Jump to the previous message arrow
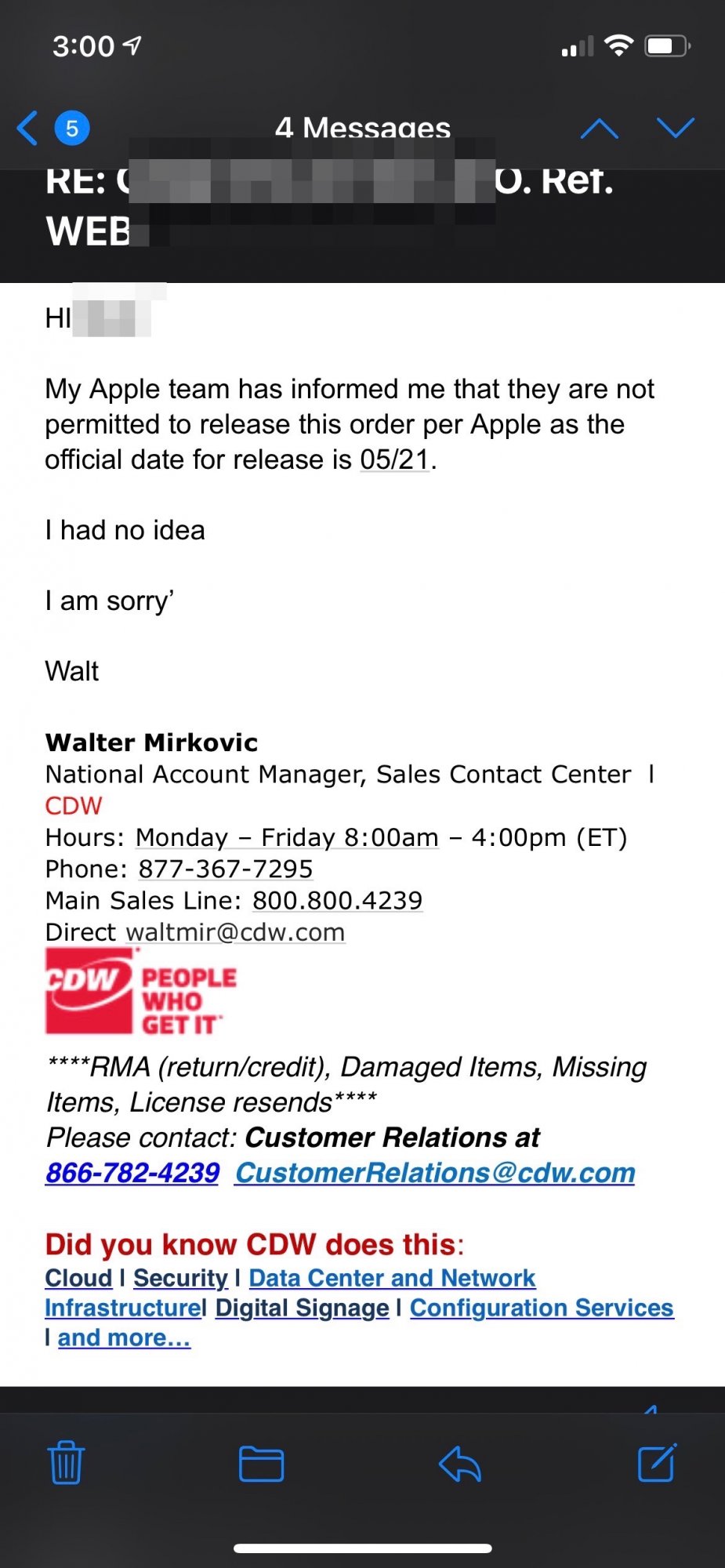This screenshot has height=1568, width=725. click(x=600, y=128)
